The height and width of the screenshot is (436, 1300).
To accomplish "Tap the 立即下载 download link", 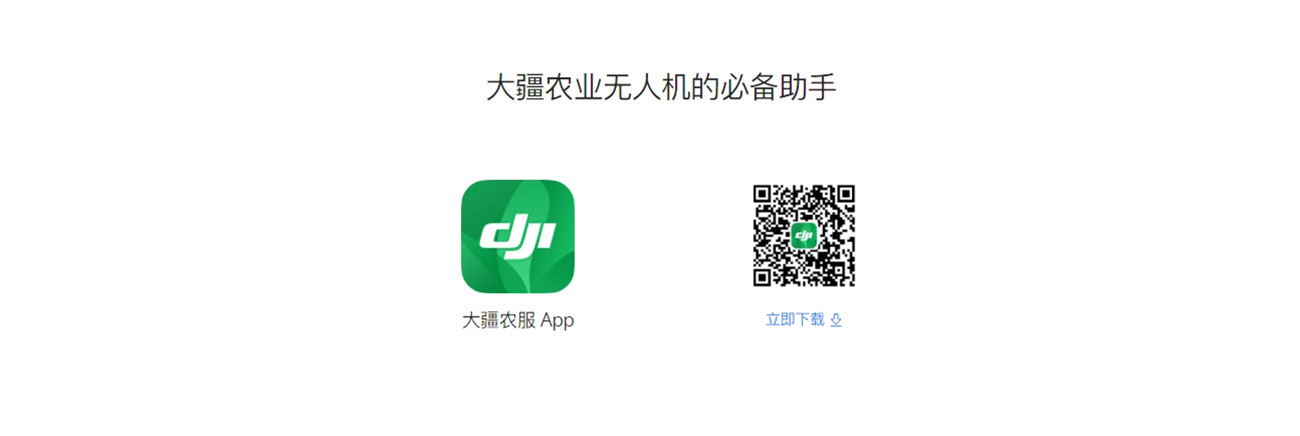I will coord(803,320).
